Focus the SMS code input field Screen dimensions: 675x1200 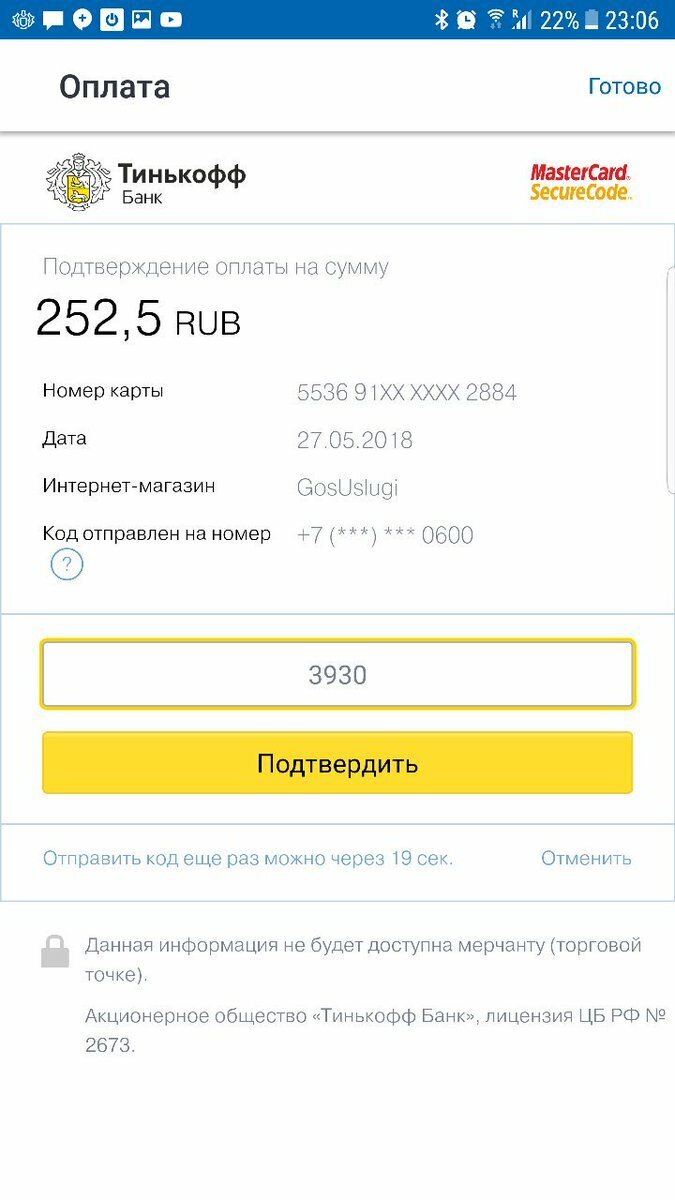click(337, 675)
